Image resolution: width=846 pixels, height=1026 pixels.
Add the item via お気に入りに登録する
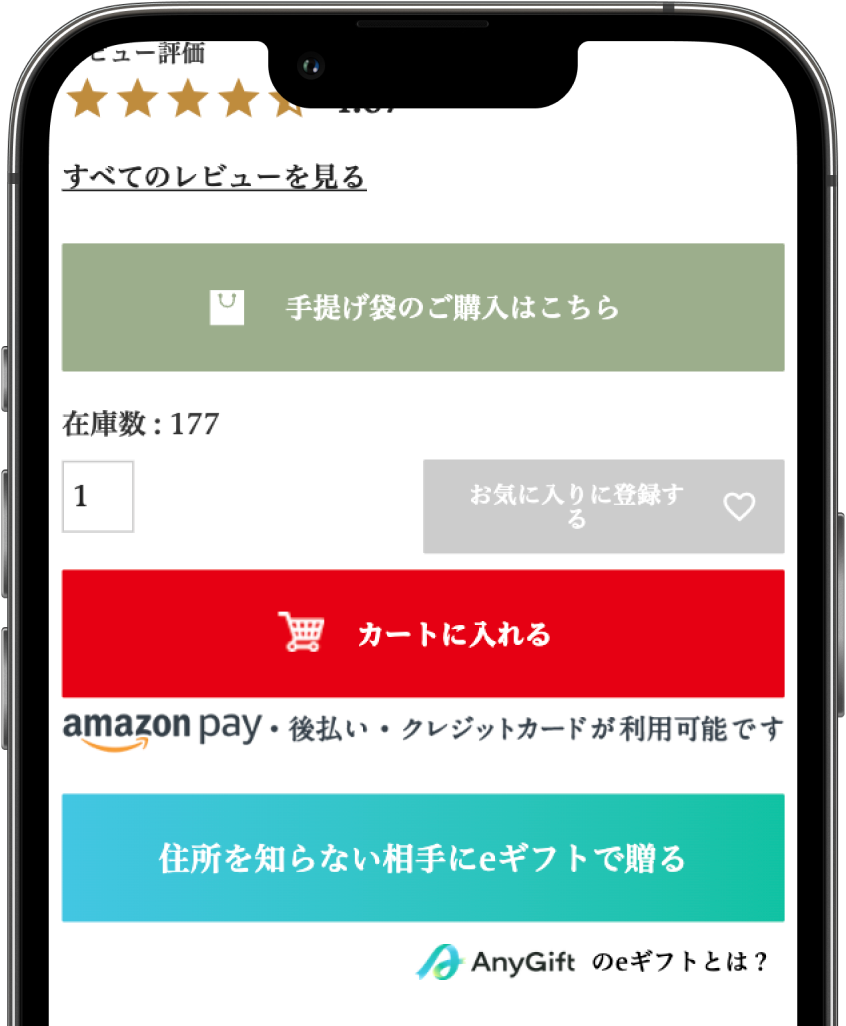[603, 506]
